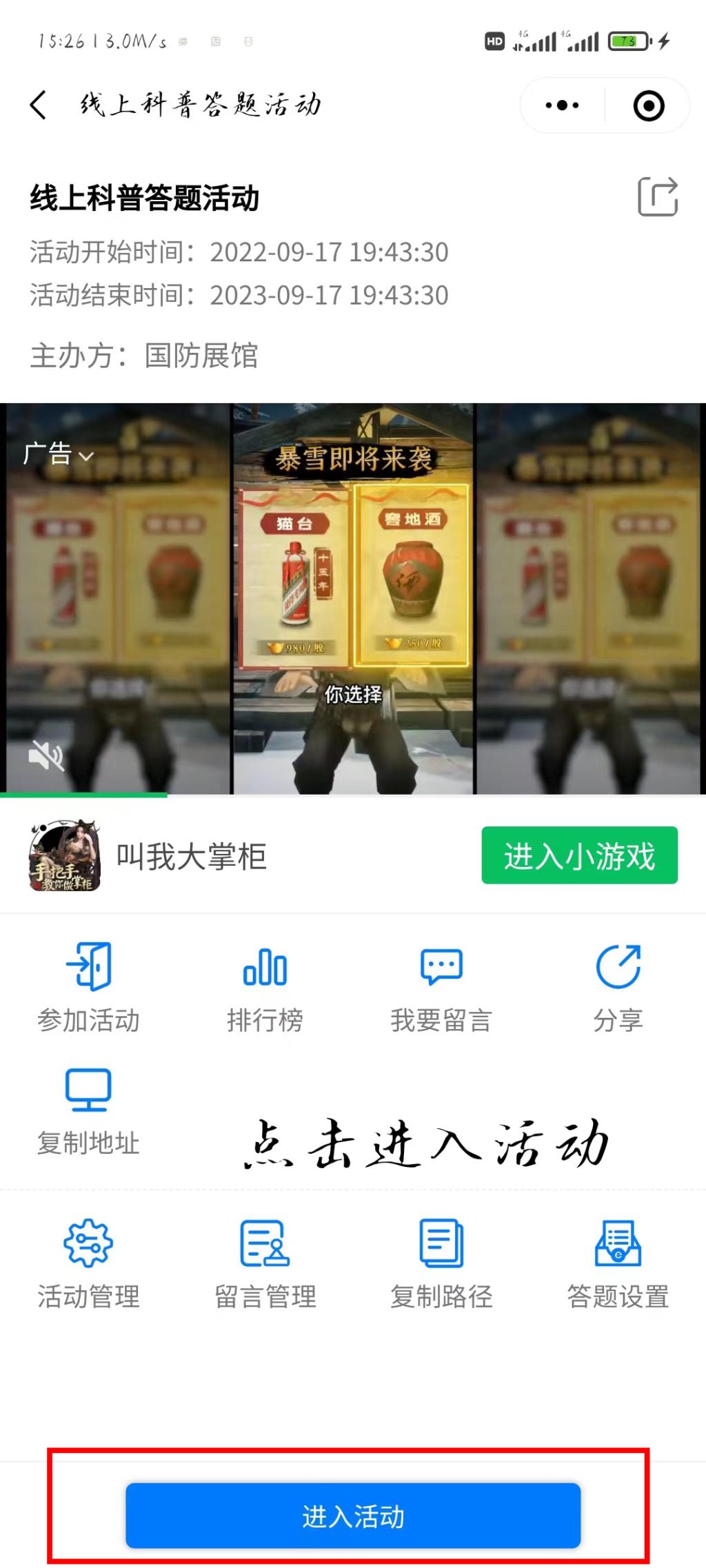Tap the blue 进入活动 button
The image size is (706, 1568).
pyautogui.click(x=353, y=1516)
